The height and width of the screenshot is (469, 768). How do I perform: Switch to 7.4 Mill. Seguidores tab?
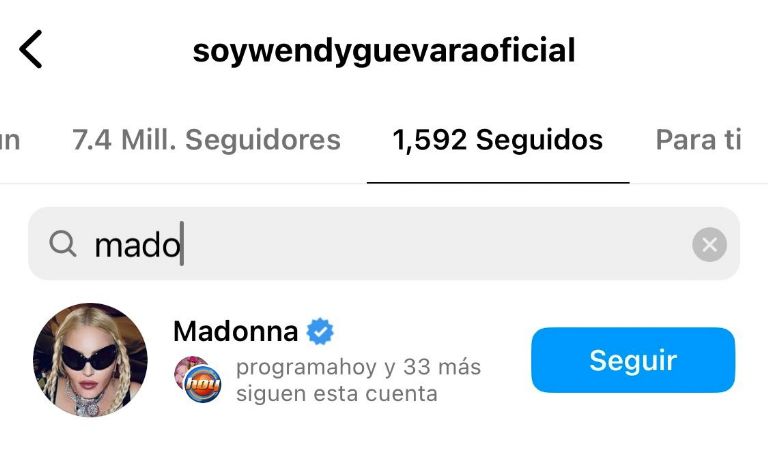tap(206, 140)
